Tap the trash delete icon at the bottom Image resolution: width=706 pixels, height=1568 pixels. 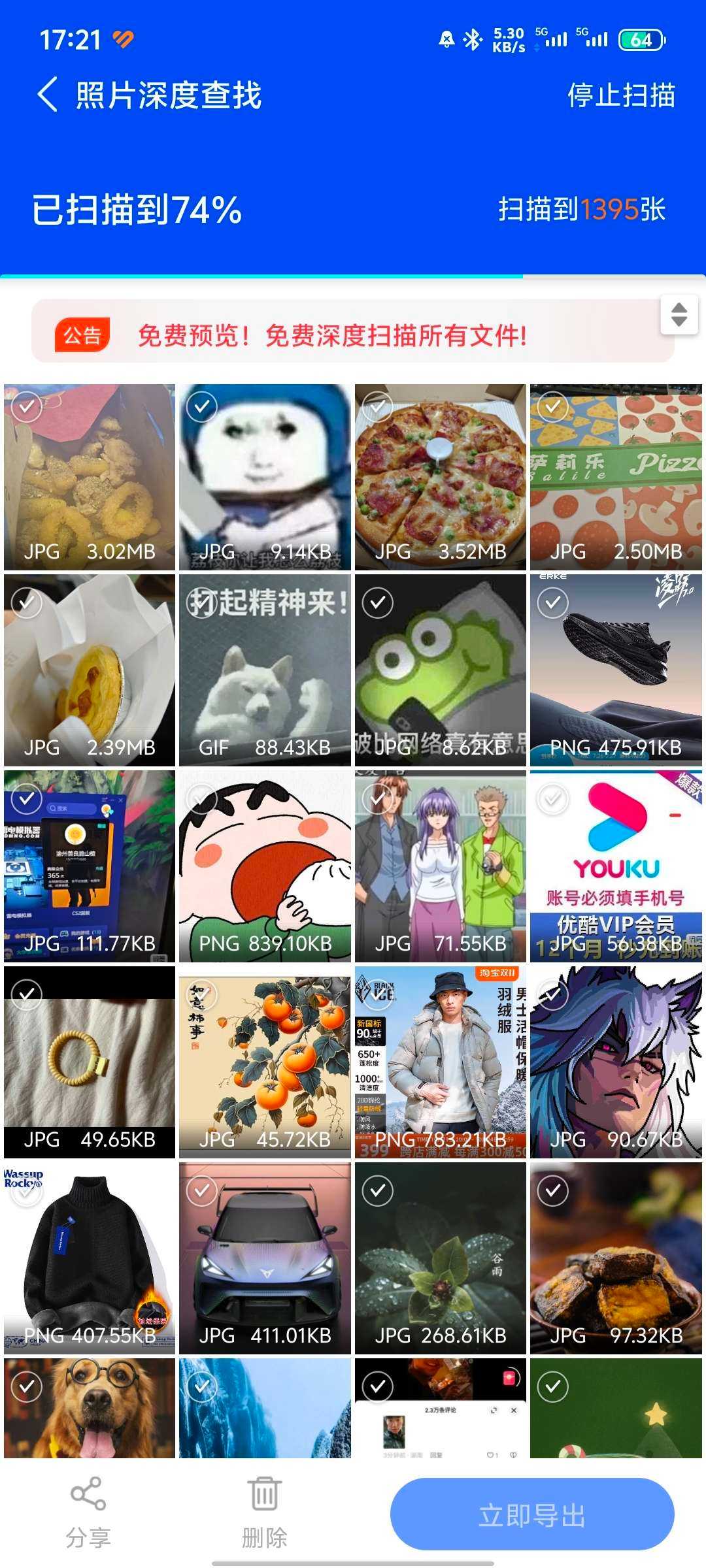(265, 1493)
